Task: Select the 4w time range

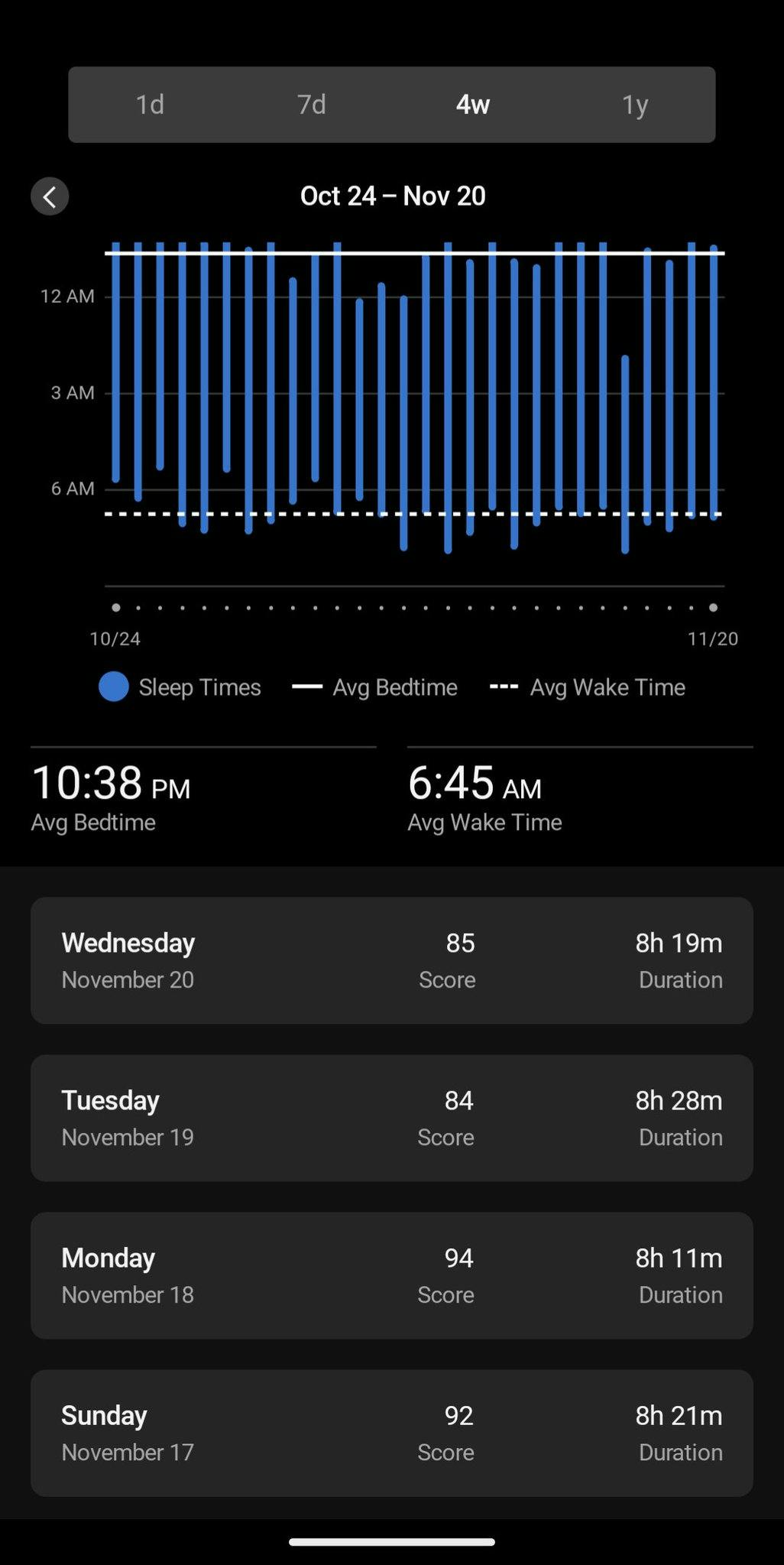Action: [x=473, y=104]
